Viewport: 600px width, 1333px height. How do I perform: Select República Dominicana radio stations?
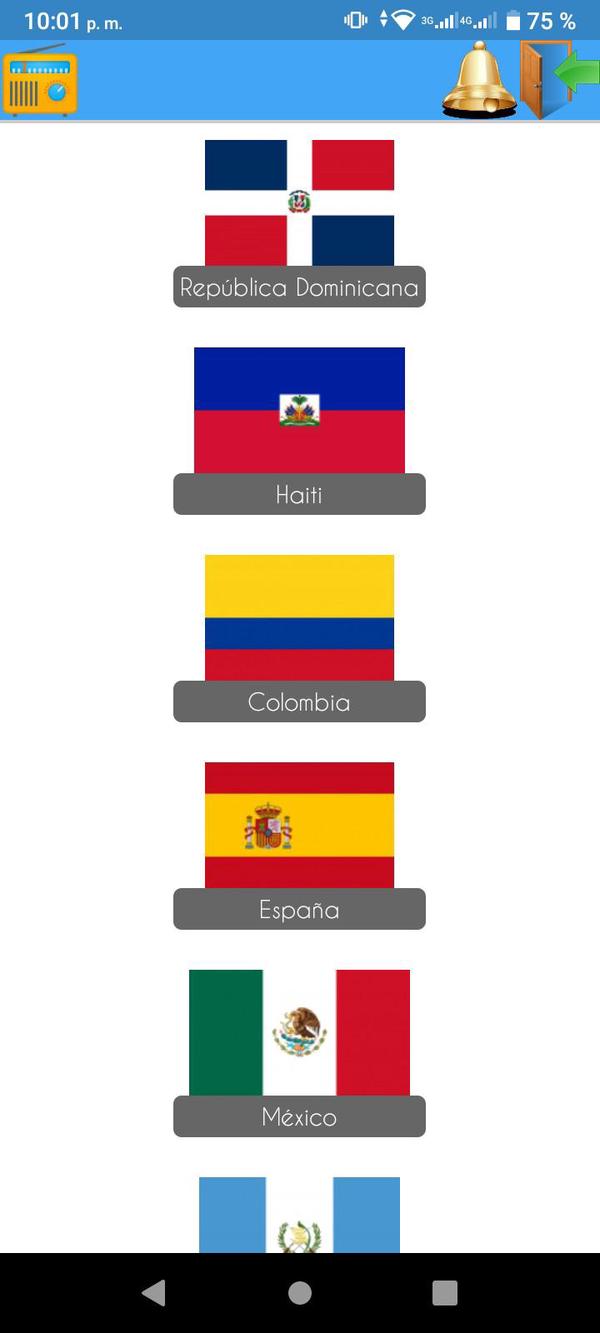(299, 220)
